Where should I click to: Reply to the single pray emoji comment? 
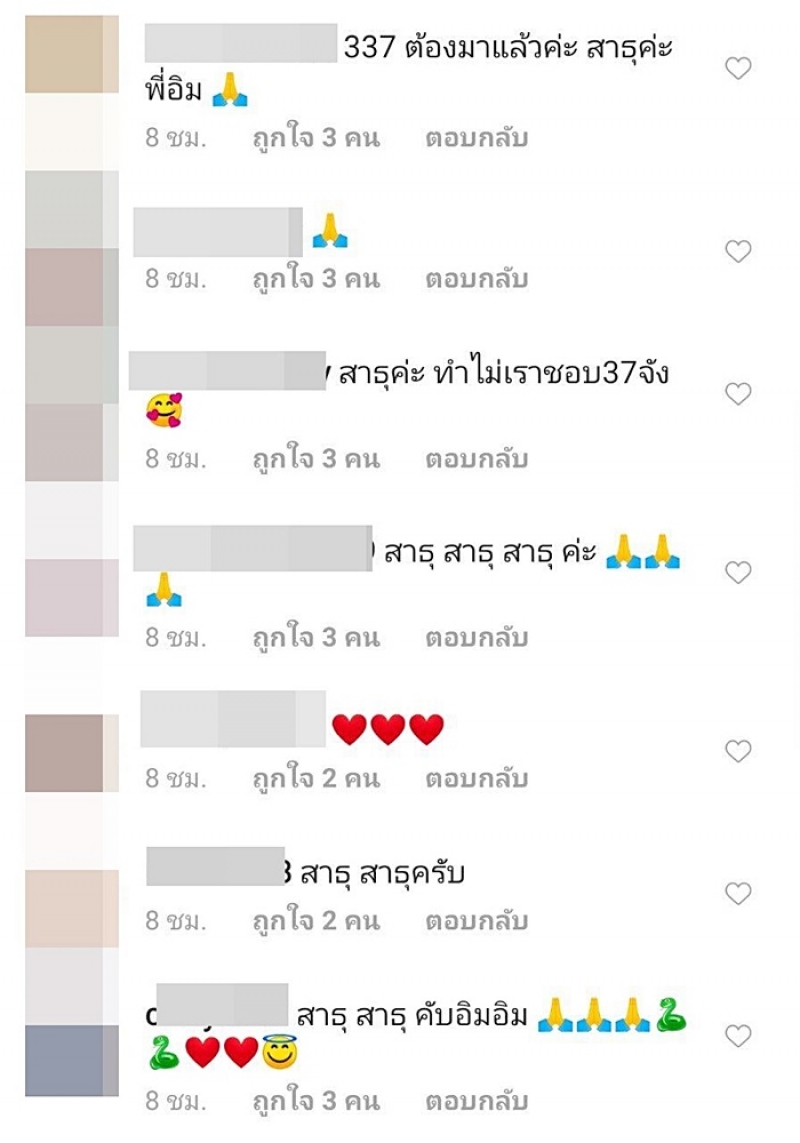tap(476, 279)
